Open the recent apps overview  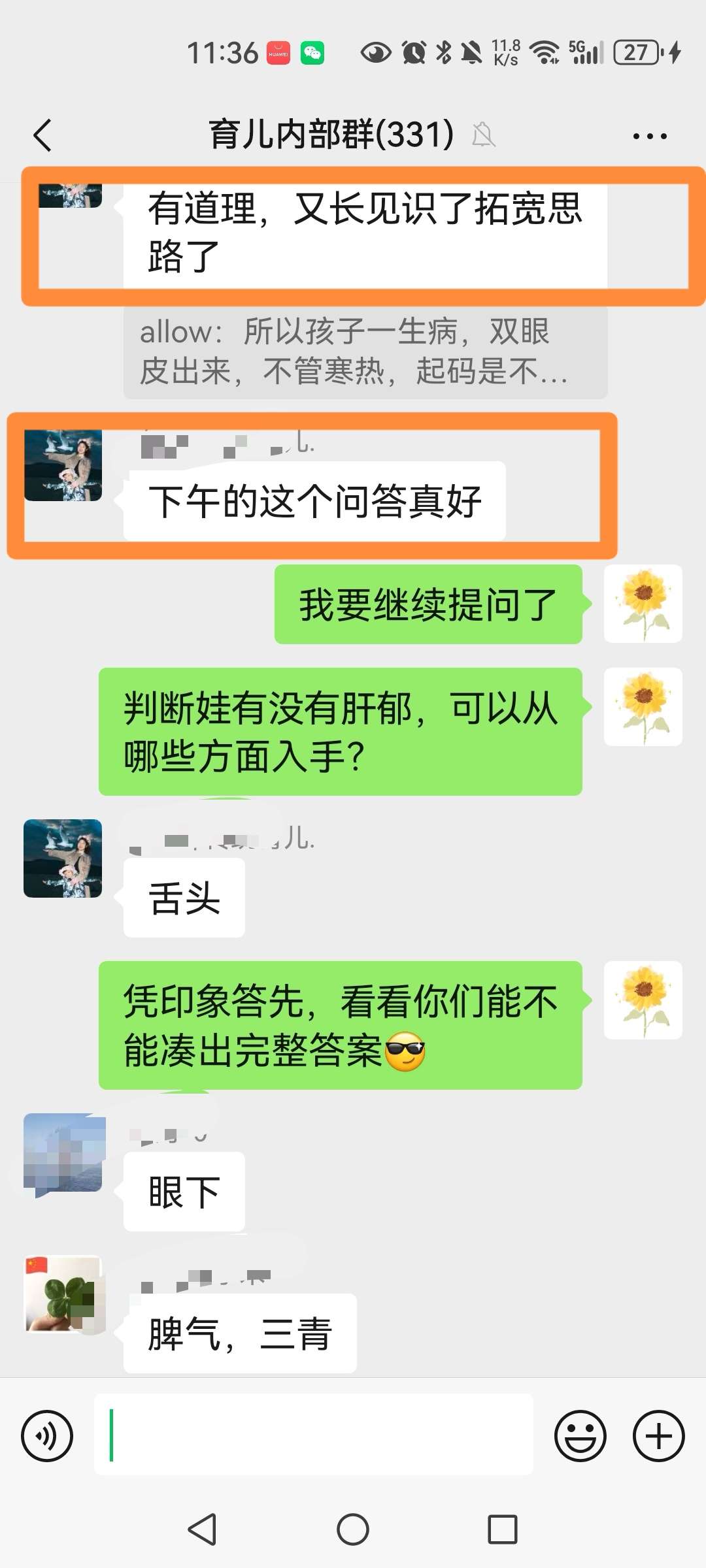coord(502,1529)
